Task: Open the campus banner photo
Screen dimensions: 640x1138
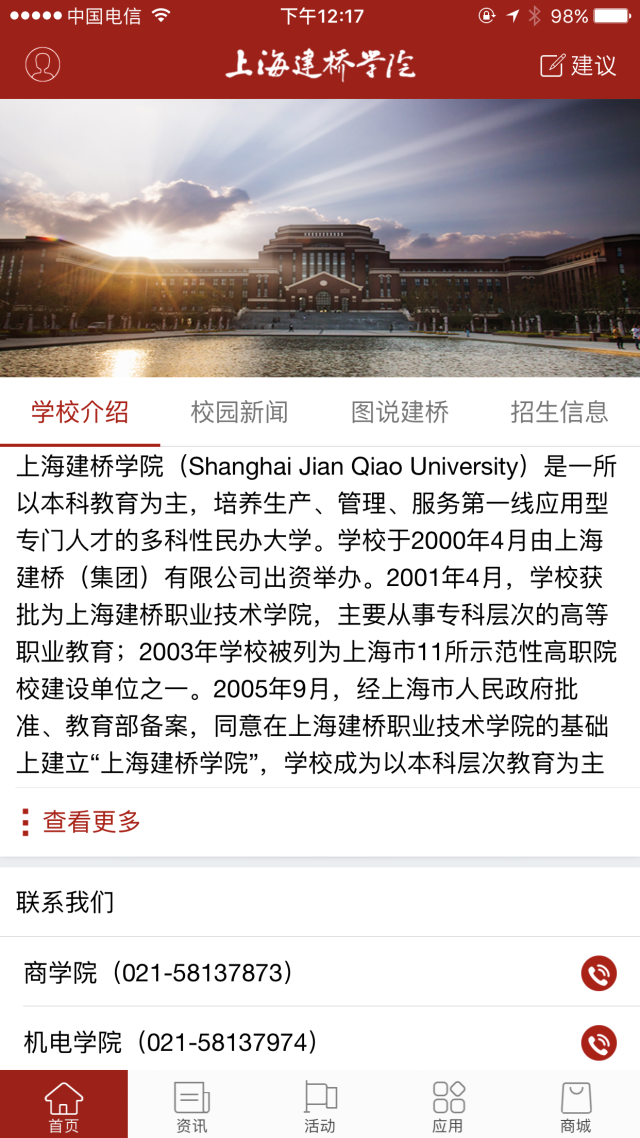Action: 320,238
